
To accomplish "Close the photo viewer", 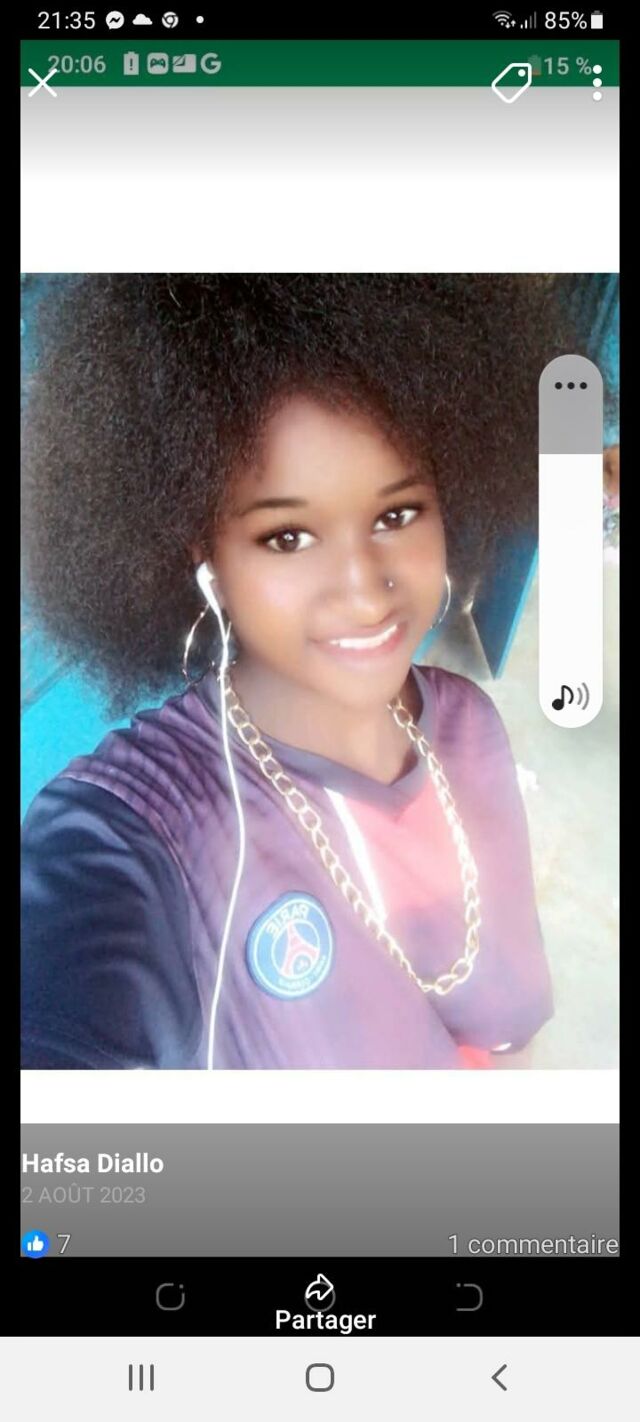I will [x=42, y=82].
